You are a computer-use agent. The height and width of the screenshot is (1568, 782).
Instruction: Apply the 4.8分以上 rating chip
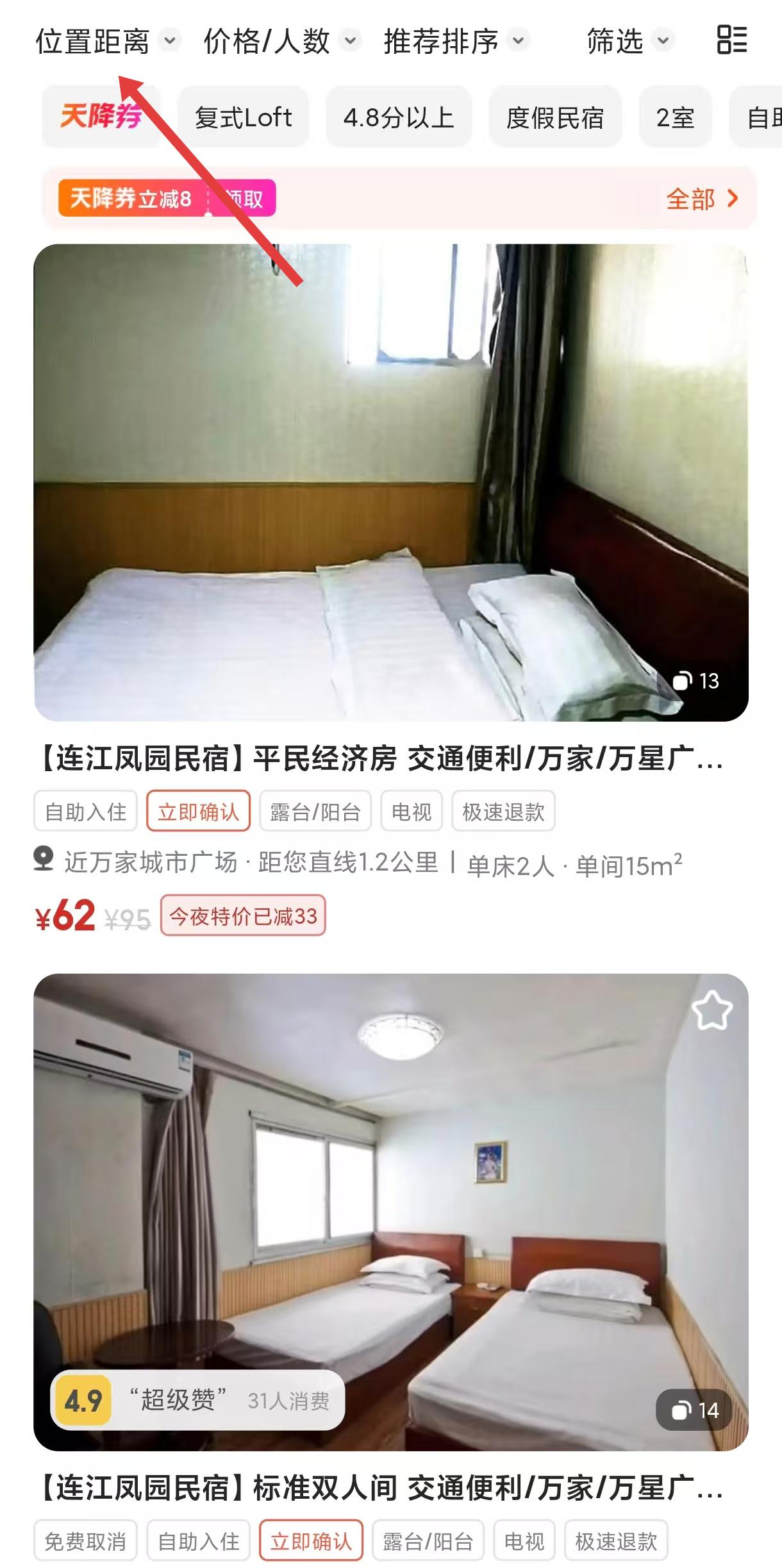pos(398,118)
